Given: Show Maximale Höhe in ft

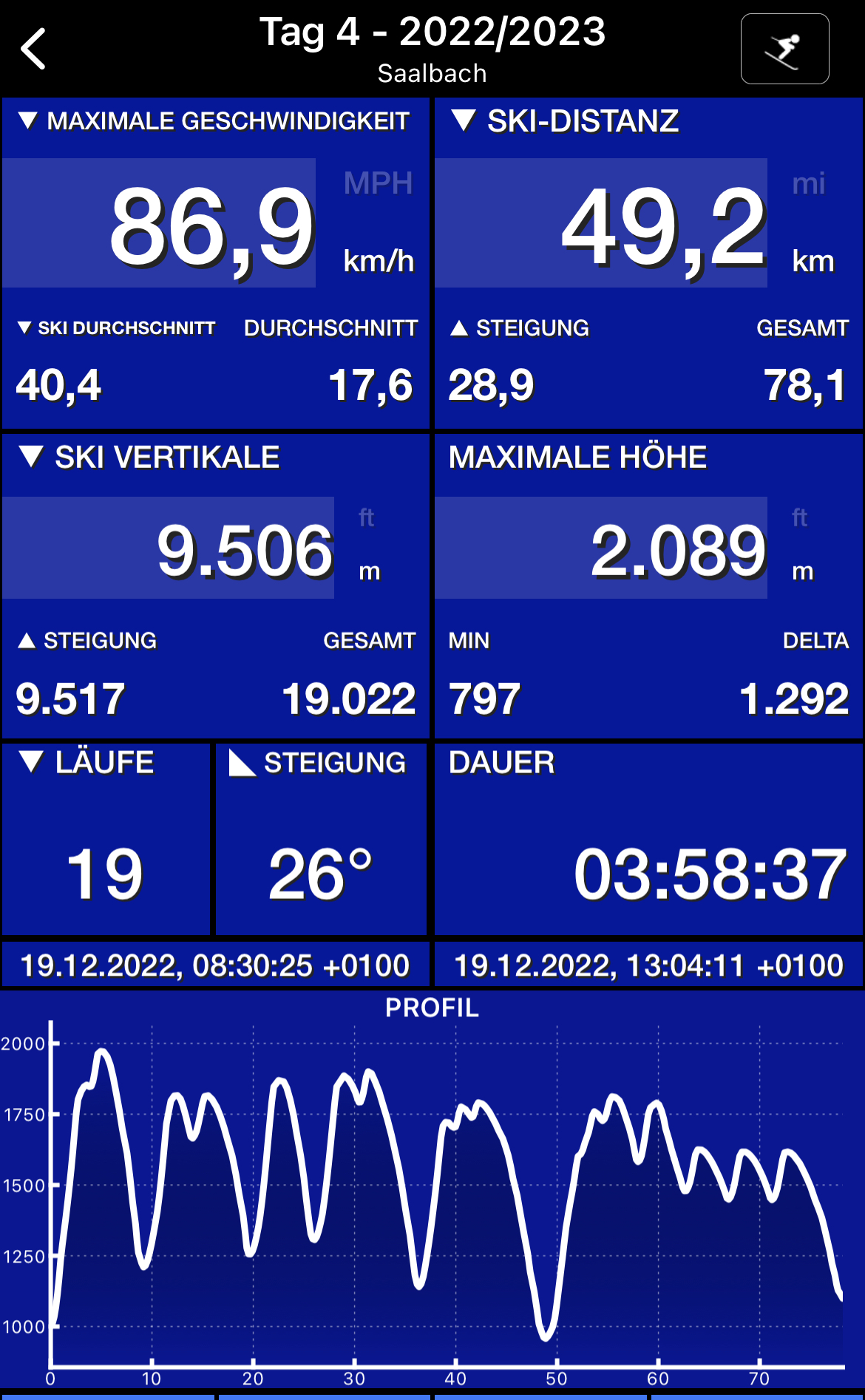Looking at the screenshot, I should tap(800, 517).
